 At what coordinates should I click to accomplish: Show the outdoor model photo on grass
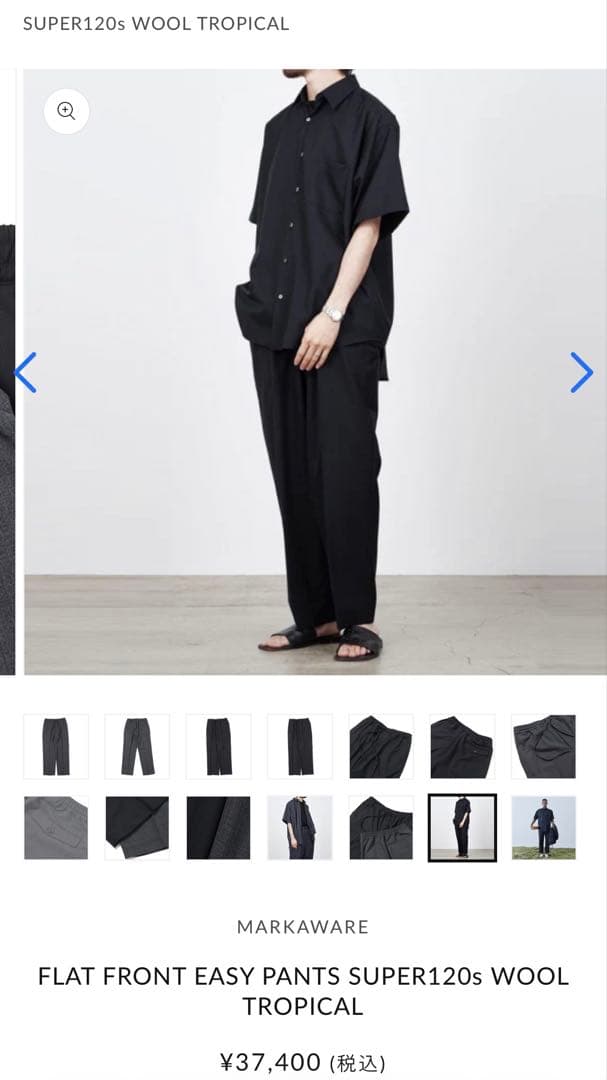tap(543, 828)
